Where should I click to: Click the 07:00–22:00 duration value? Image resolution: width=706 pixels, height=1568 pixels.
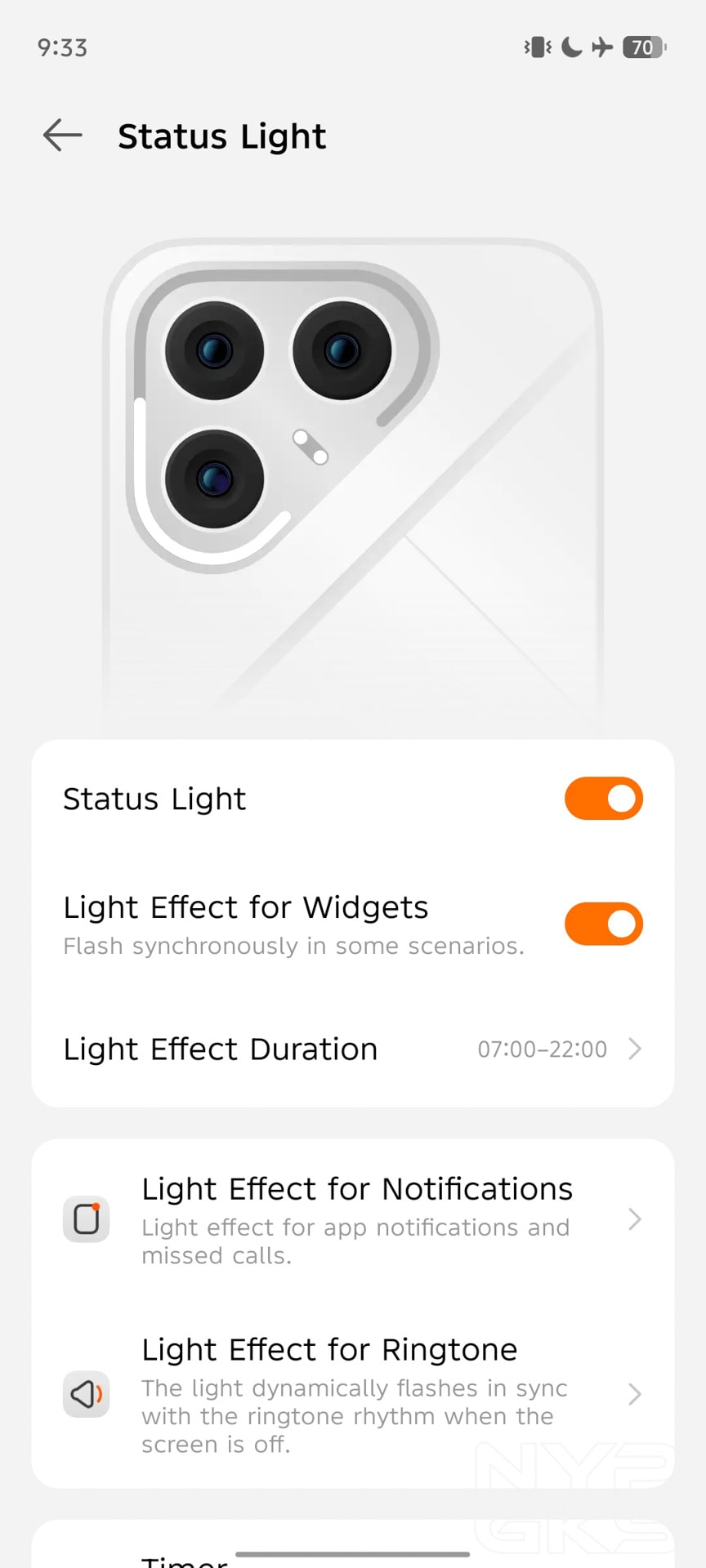[542, 1049]
